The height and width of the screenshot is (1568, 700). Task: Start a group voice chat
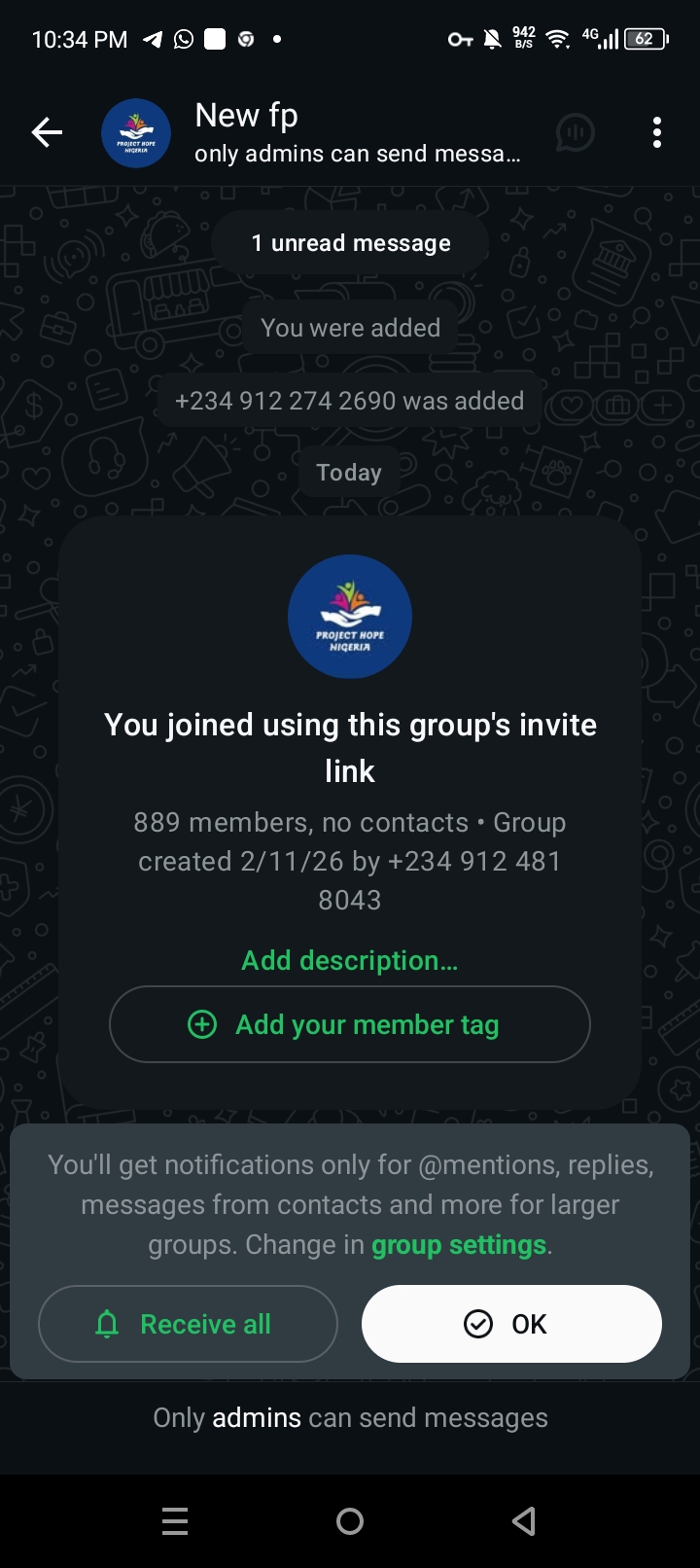click(575, 132)
